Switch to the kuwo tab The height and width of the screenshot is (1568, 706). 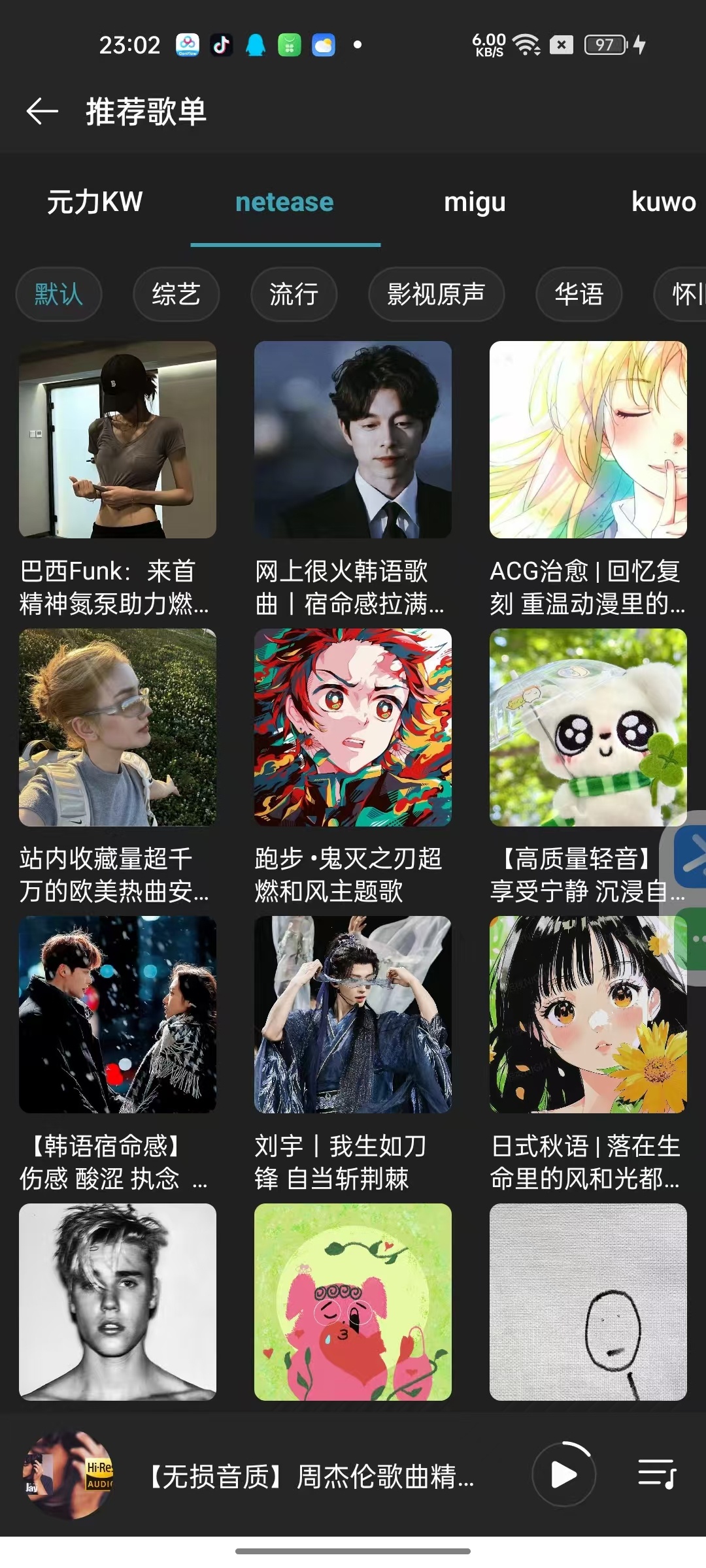coord(663,202)
